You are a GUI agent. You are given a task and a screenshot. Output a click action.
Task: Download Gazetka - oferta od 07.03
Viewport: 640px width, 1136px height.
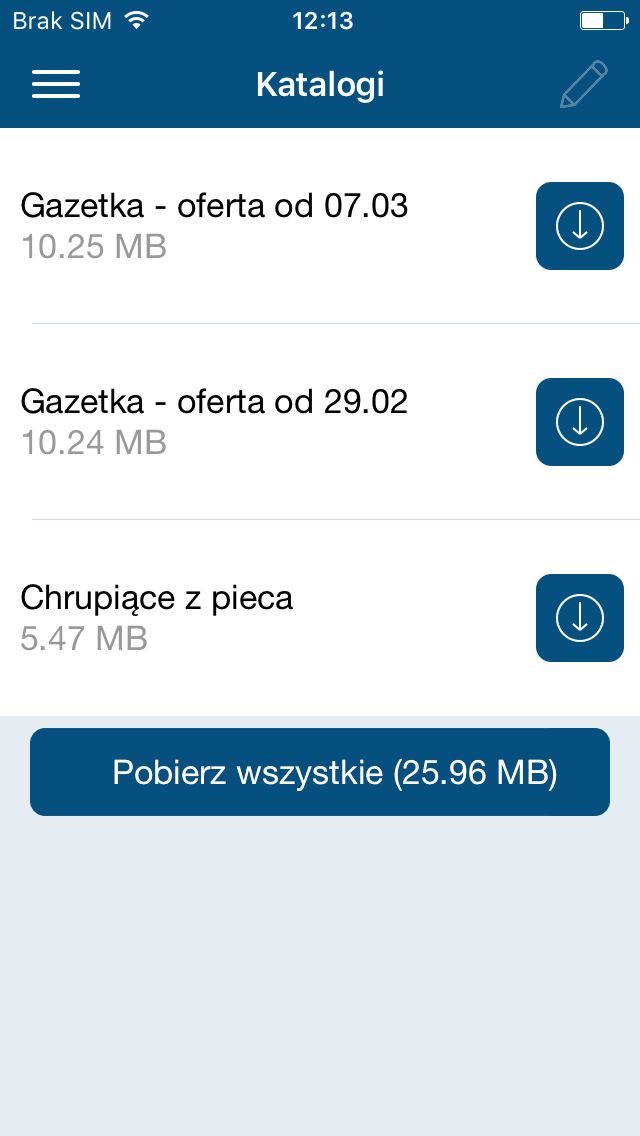(579, 226)
